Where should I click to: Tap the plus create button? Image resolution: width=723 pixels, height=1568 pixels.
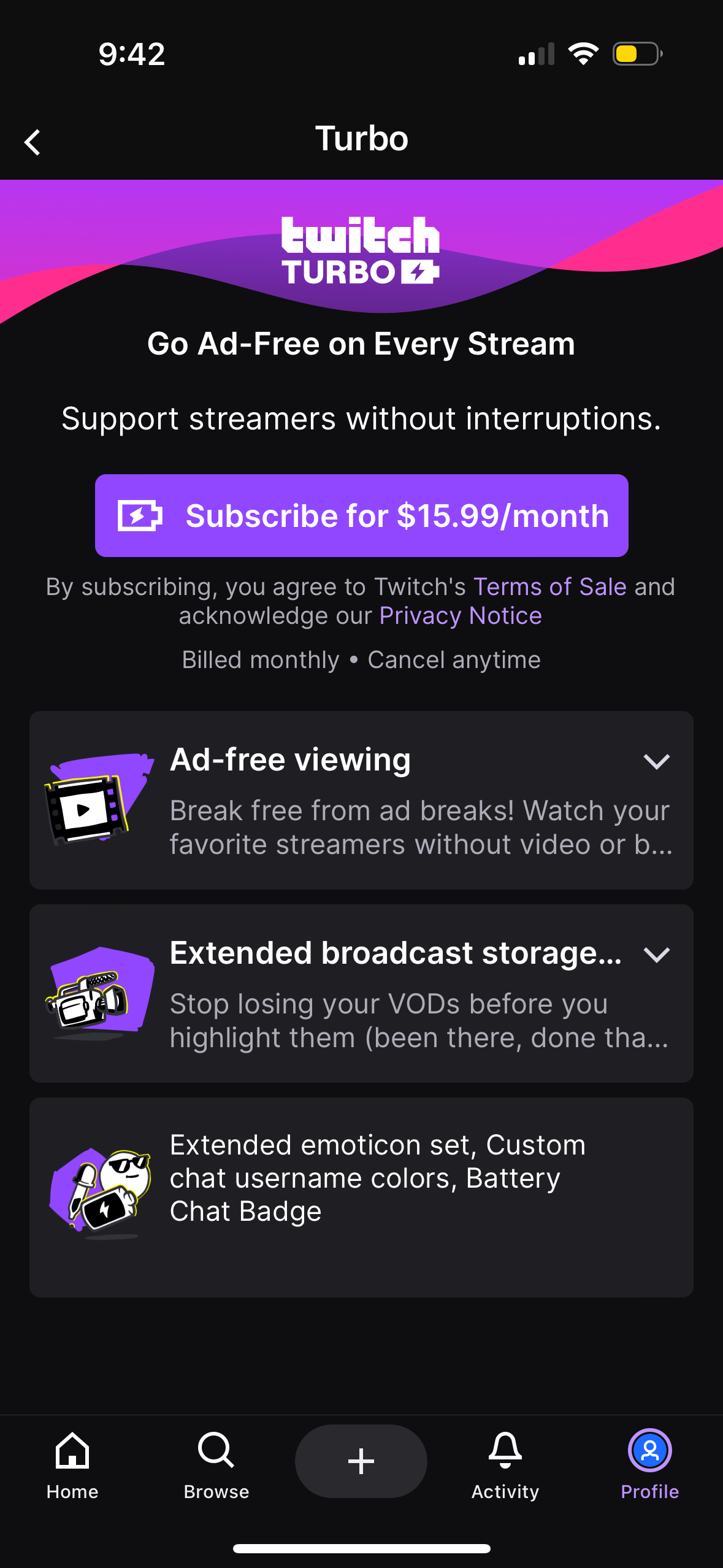click(361, 1461)
